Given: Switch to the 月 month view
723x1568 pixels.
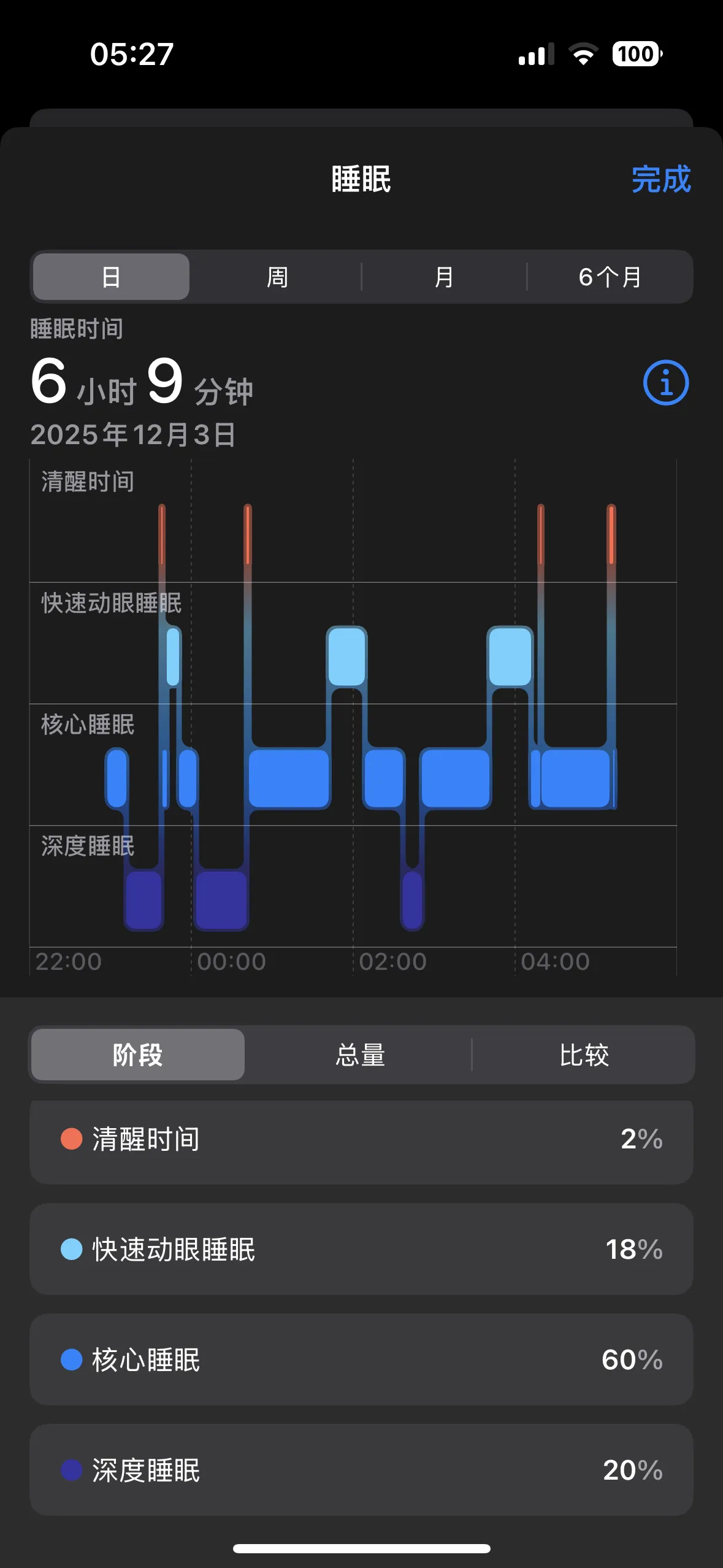Looking at the screenshot, I should click(x=443, y=277).
